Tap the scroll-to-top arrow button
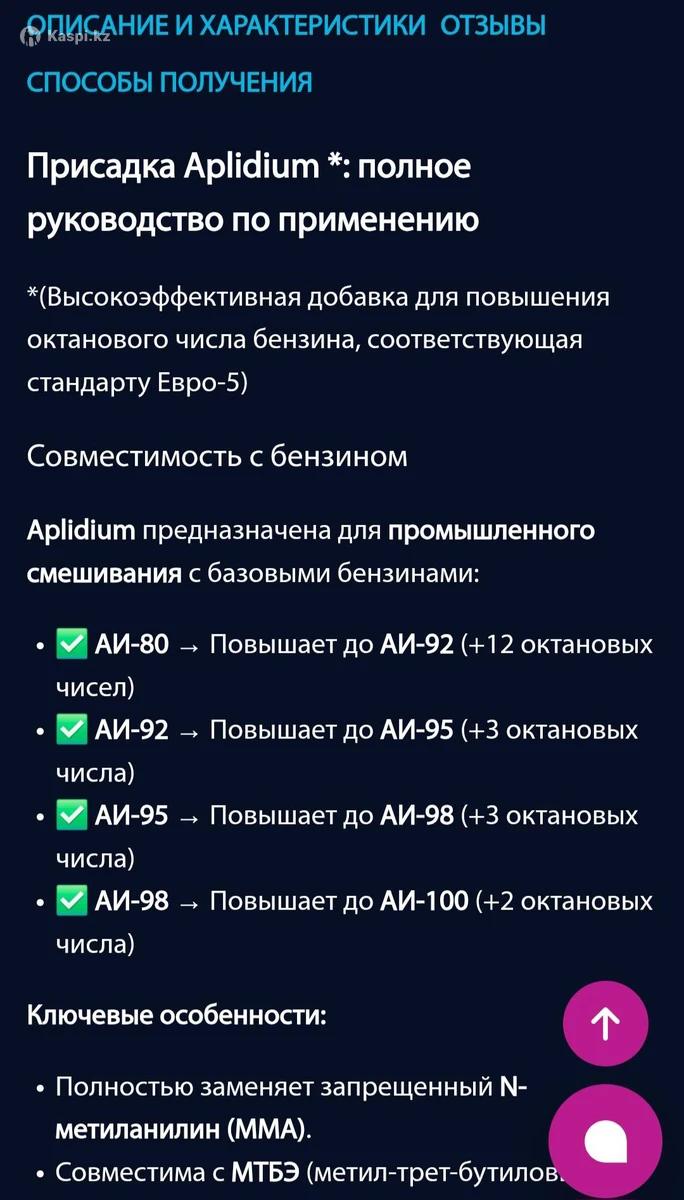 tap(605, 1023)
